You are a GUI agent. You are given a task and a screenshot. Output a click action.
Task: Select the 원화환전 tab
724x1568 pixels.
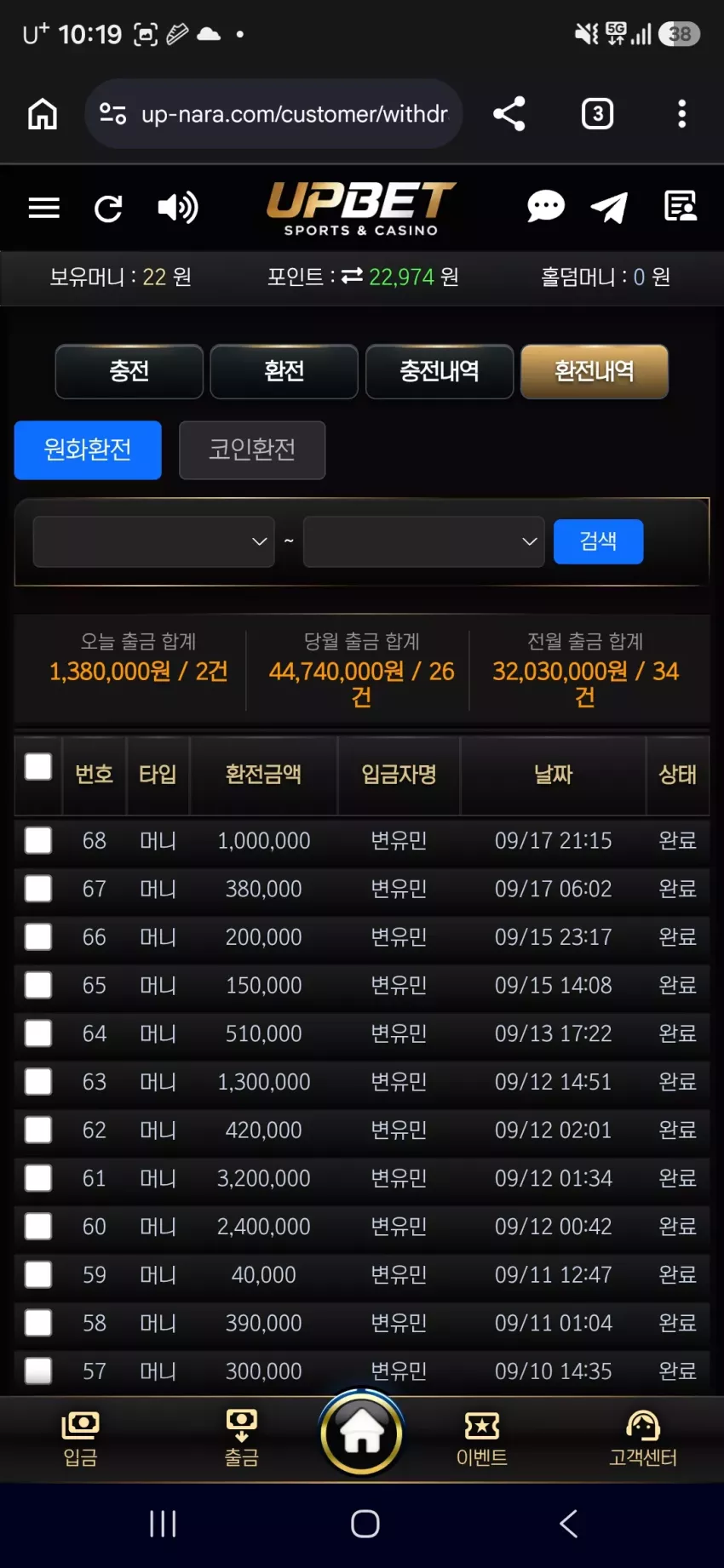[x=88, y=449]
